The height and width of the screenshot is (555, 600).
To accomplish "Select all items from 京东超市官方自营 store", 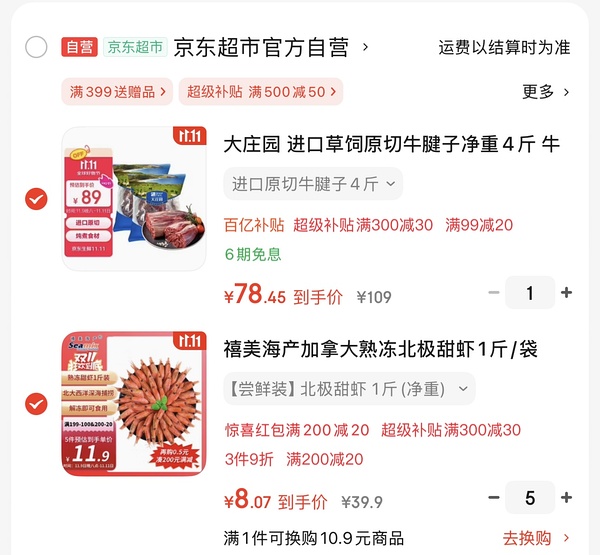I will [x=36, y=47].
